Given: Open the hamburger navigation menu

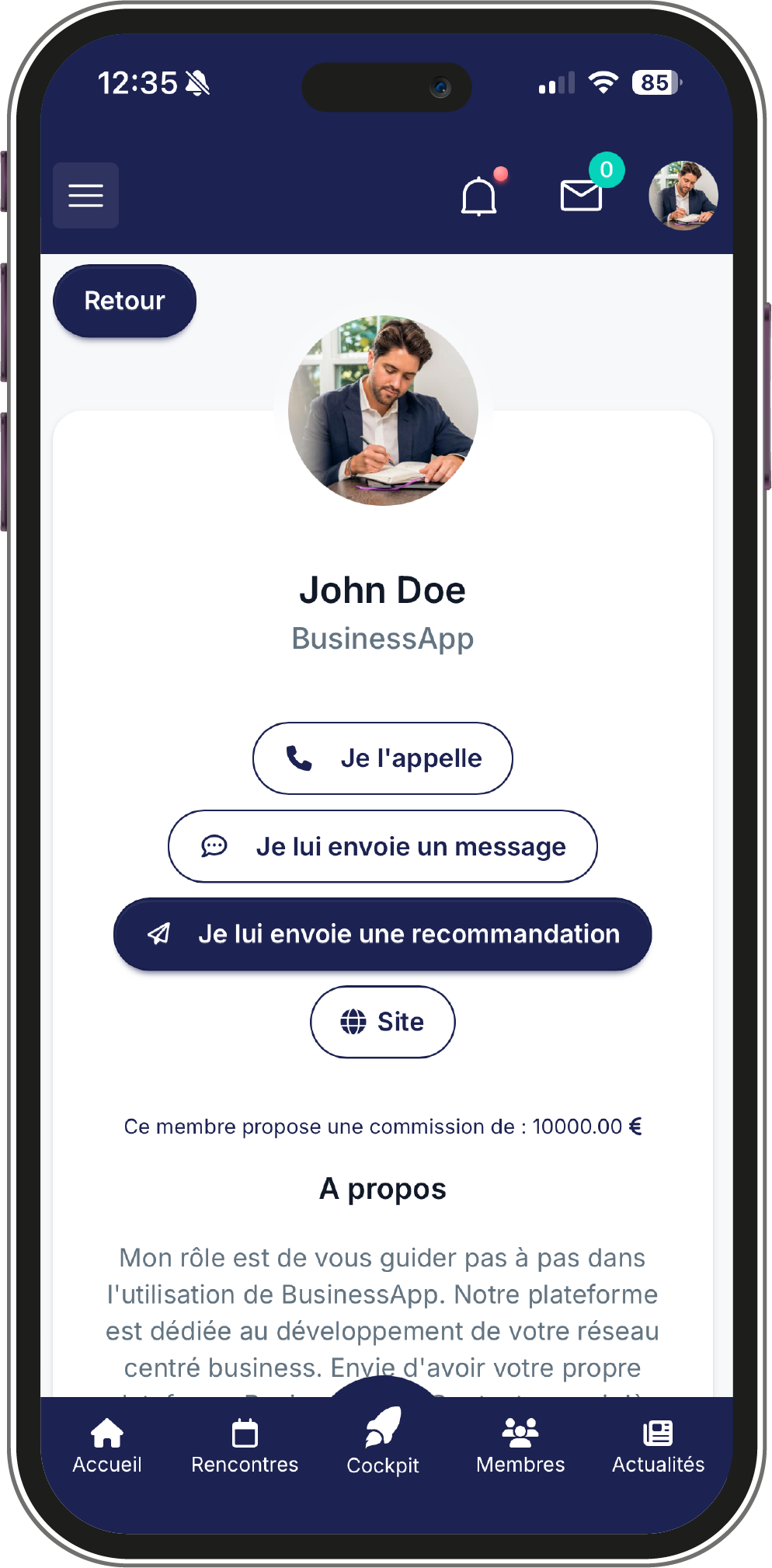Looking at the screenshot, I should click(85, 195).
